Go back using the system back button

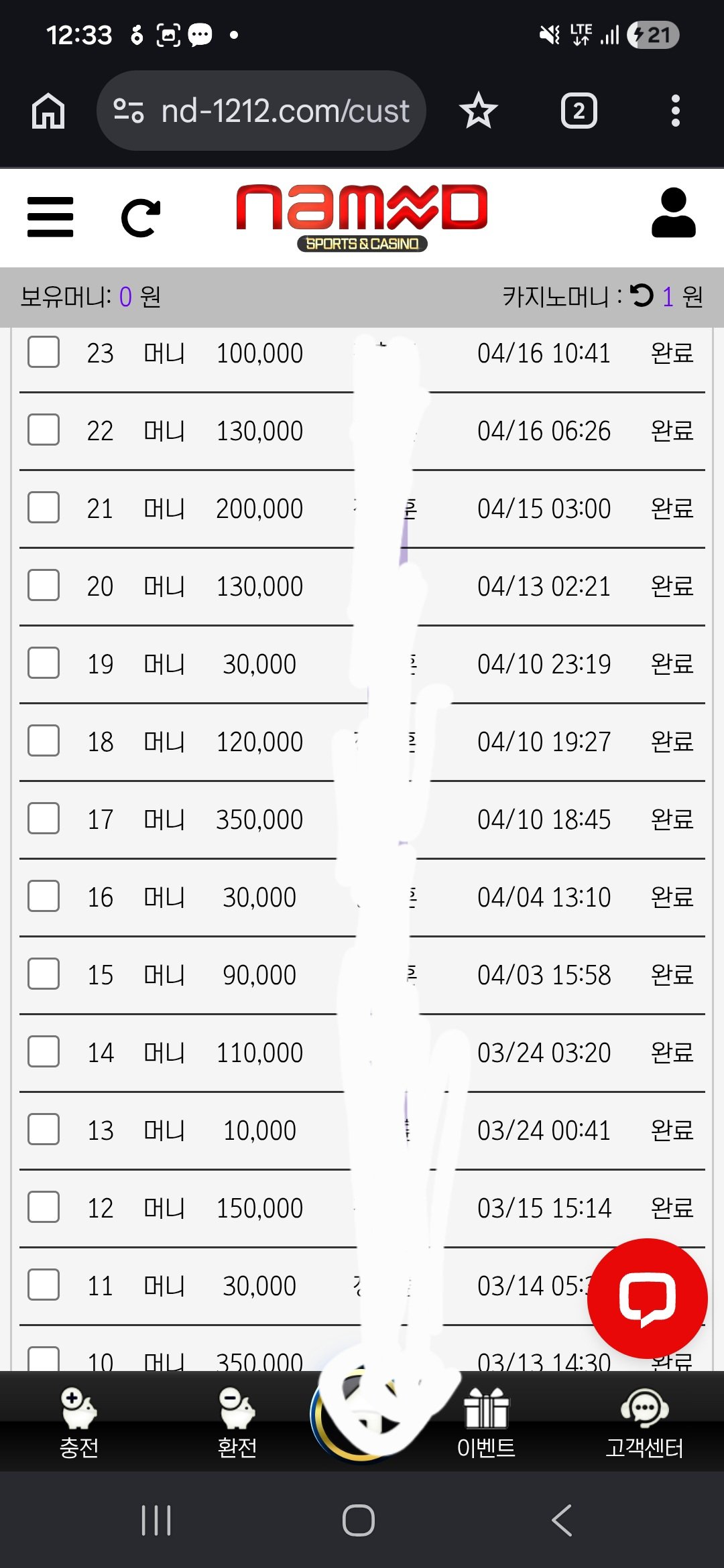coord(562,1520)
